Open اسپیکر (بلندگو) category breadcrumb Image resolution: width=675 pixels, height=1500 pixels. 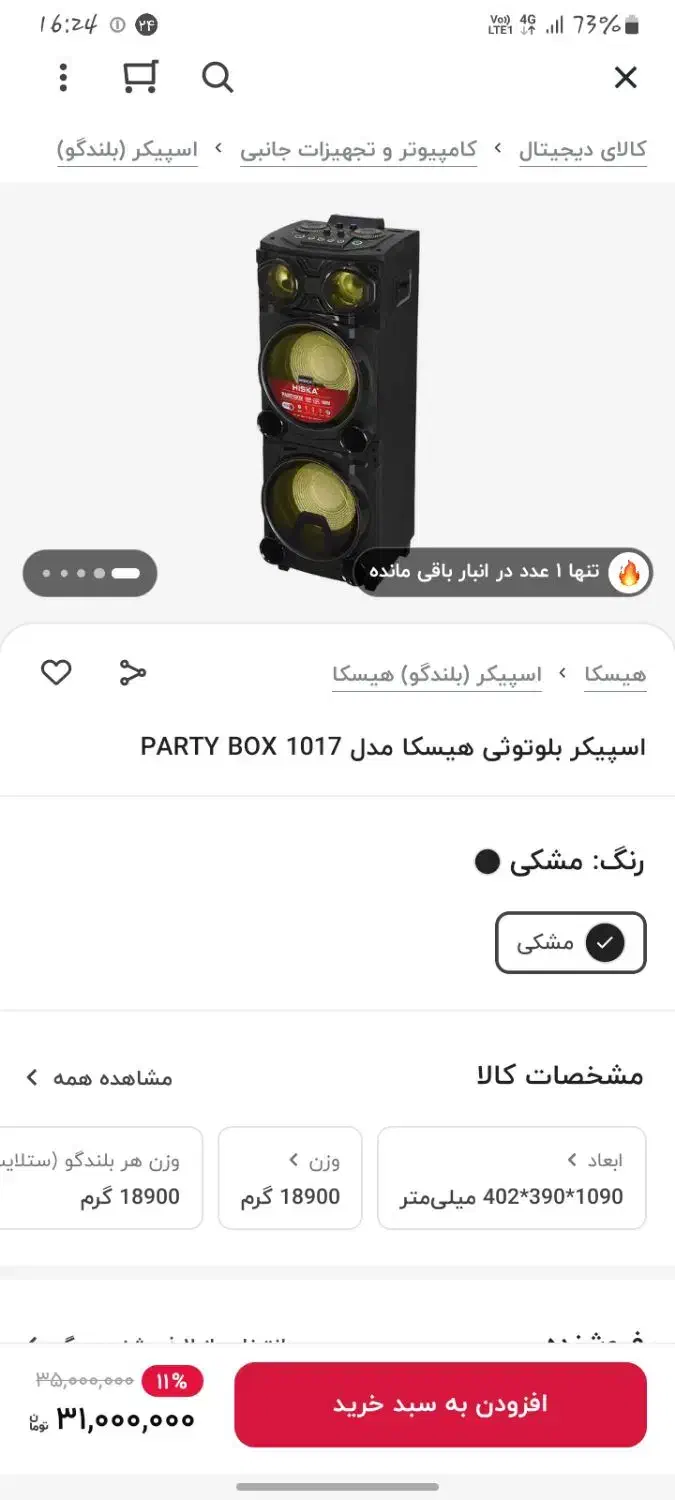click(x=127, y=151)
